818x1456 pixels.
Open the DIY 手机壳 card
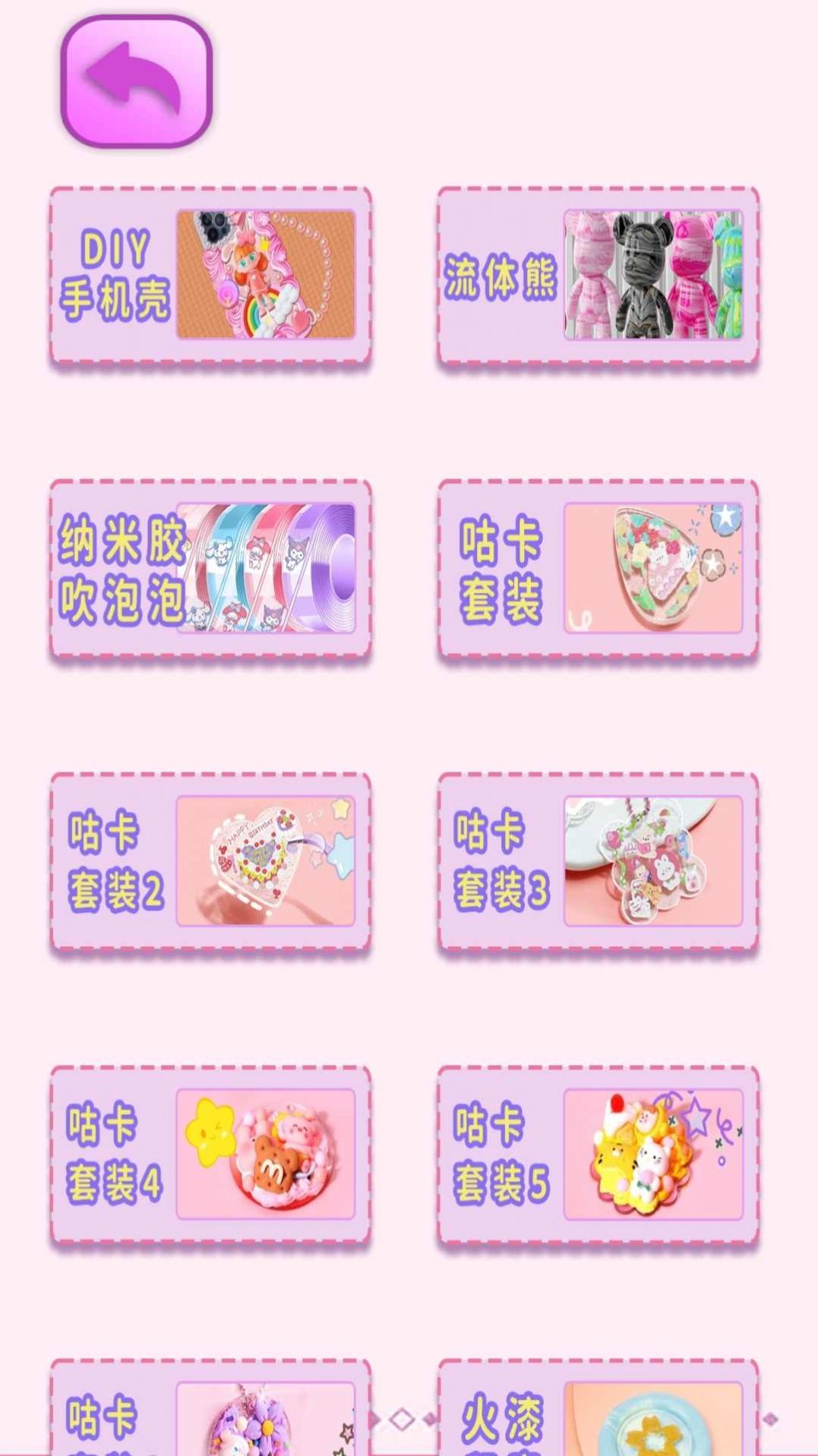point(210,275)
